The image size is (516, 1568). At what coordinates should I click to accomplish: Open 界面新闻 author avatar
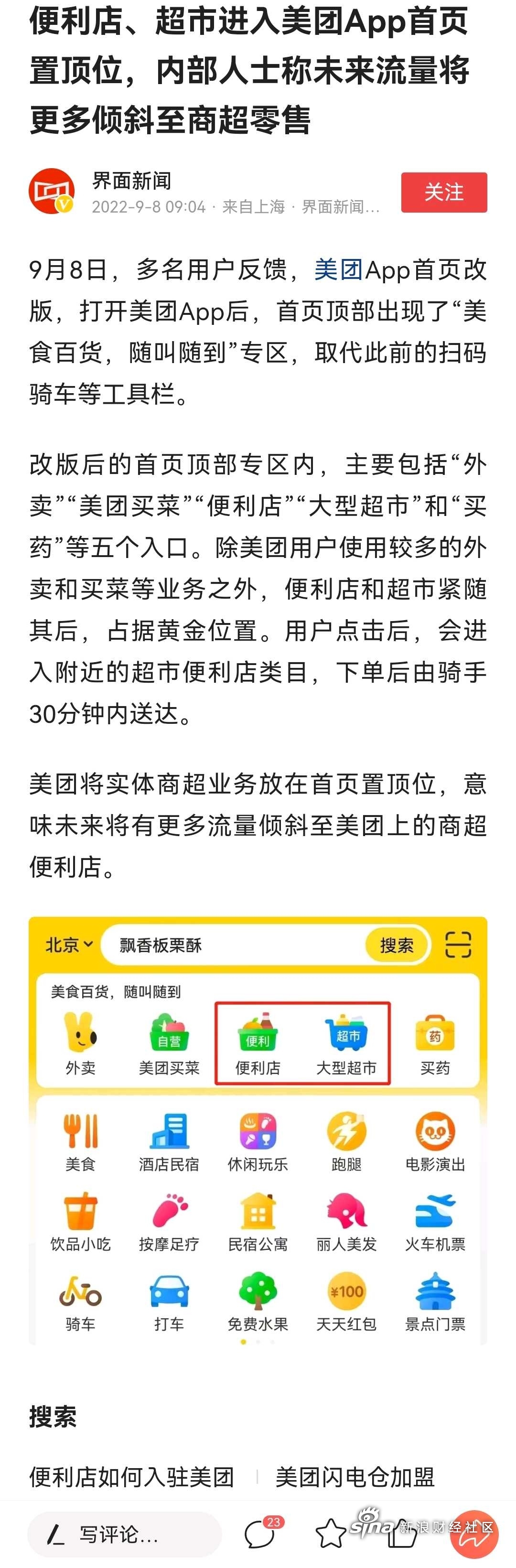point(52,192)
